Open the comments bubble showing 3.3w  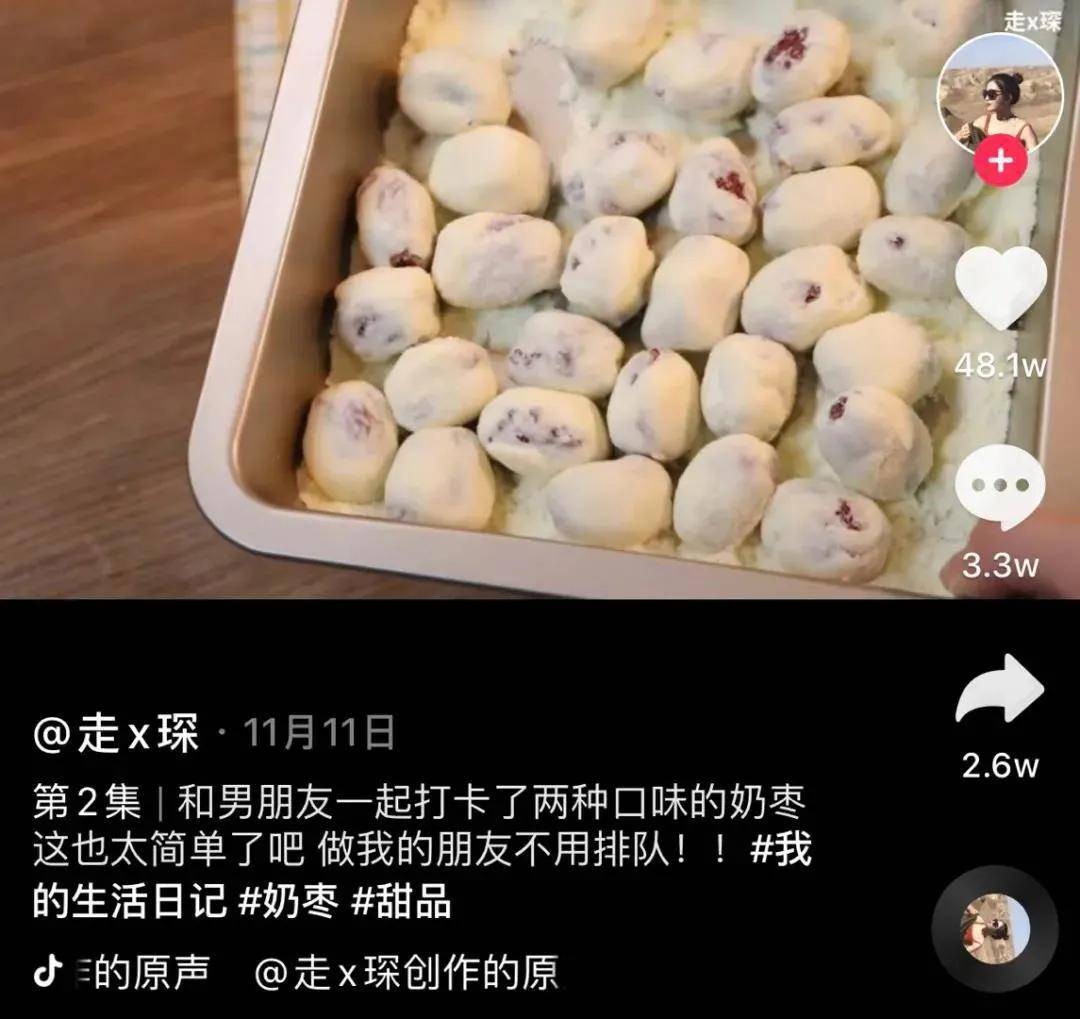pos(1000,488)
